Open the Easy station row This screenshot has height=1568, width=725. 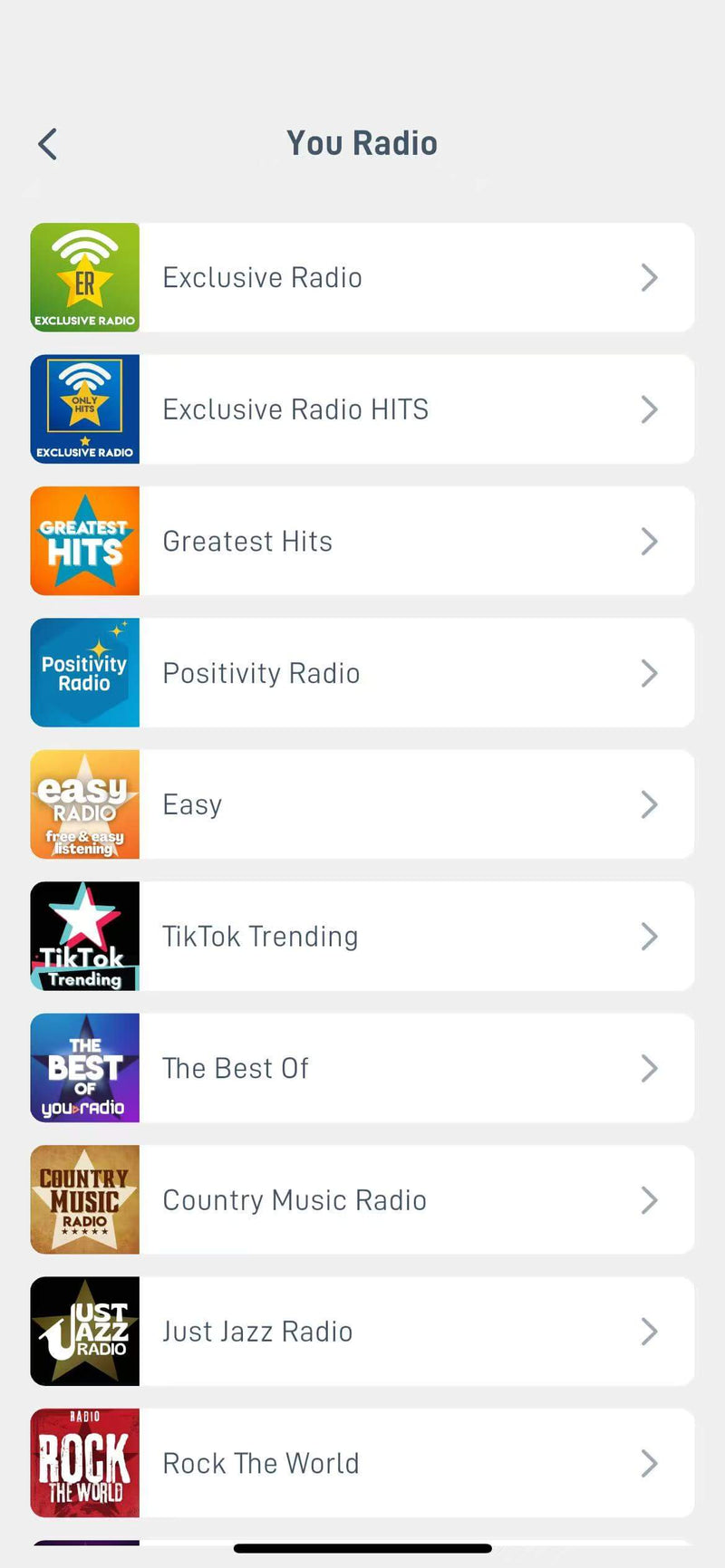click(x=362, y=804)
